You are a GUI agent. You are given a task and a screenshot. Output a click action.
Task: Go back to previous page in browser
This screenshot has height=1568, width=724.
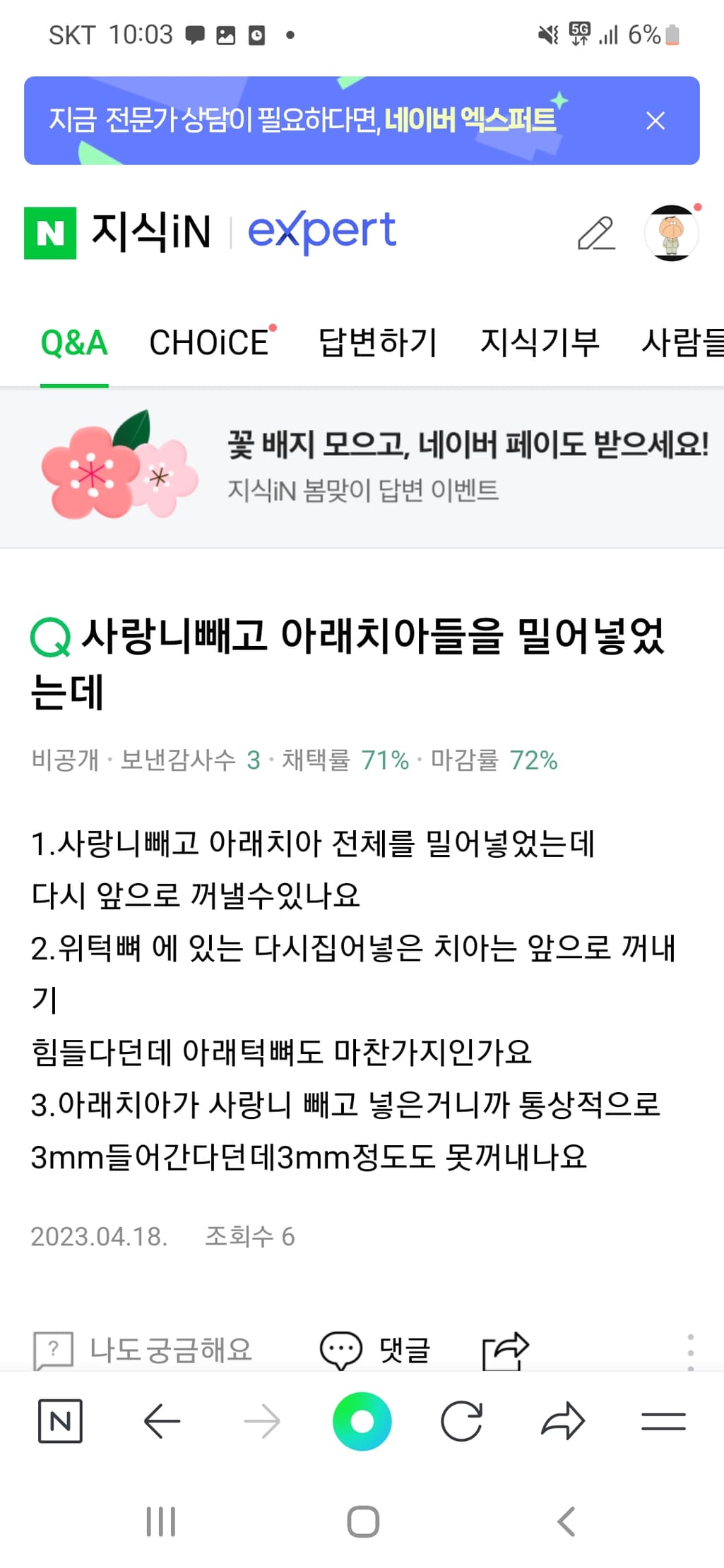(162, 1421)
